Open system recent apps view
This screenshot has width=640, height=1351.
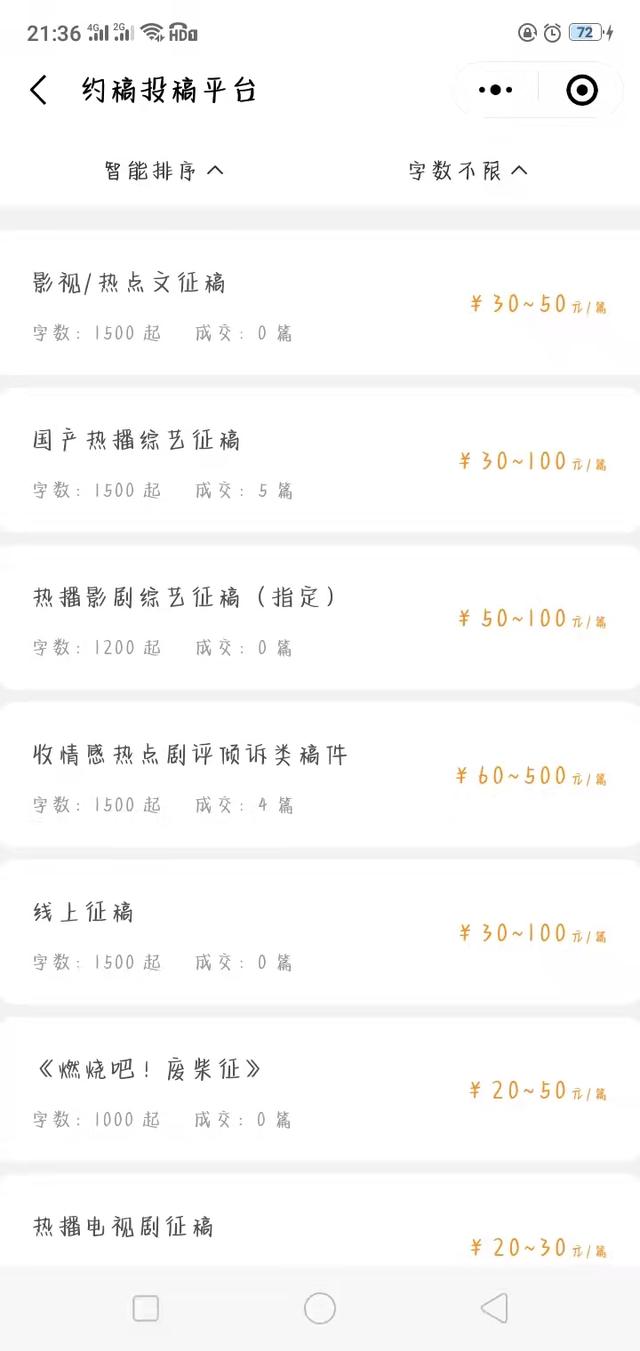[146, 1308]
